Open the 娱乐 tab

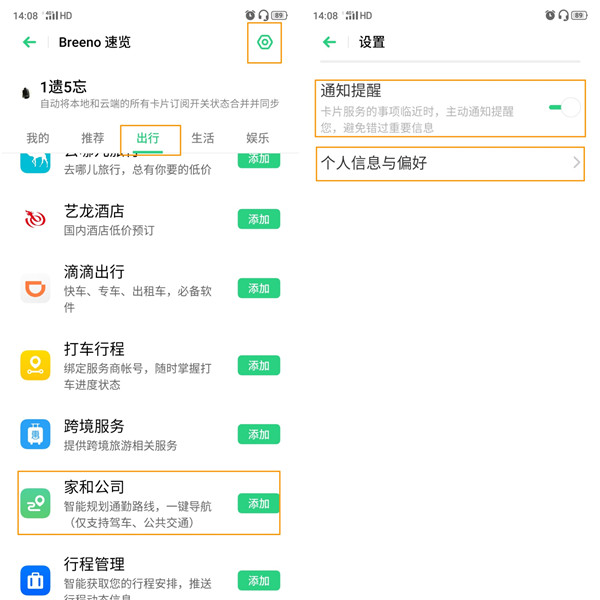[x=257, y=138]
